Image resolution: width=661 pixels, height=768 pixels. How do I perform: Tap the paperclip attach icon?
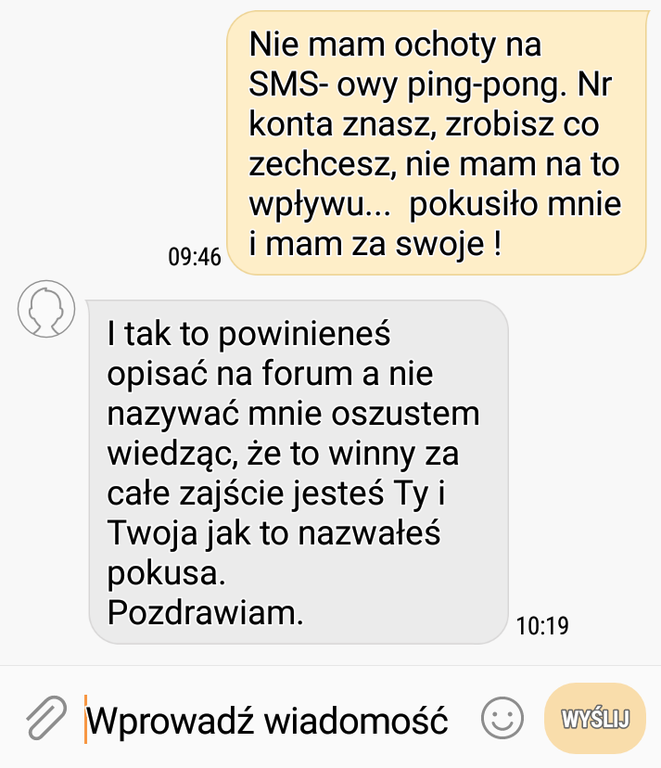43,718
